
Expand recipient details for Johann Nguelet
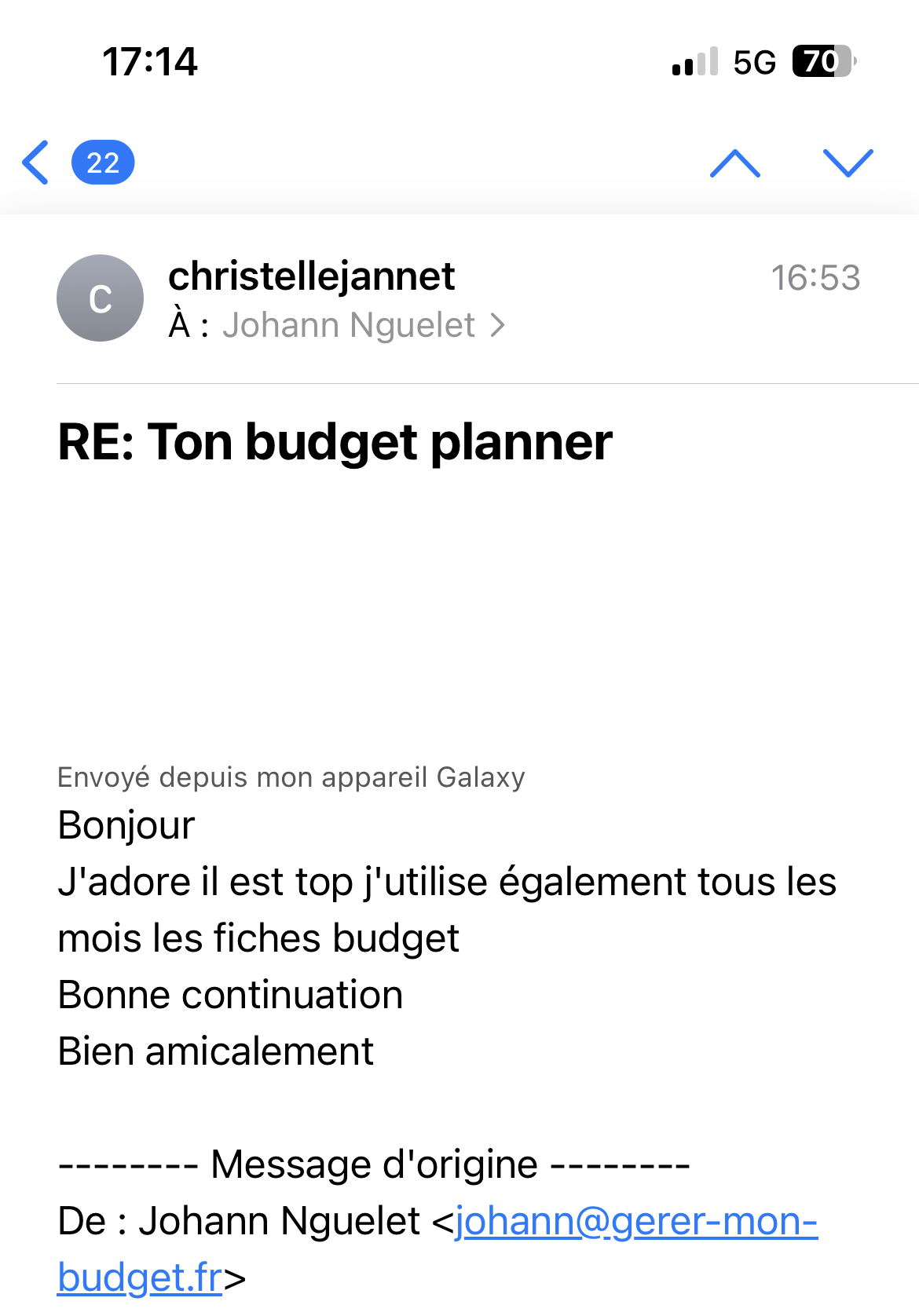(364, 325)
